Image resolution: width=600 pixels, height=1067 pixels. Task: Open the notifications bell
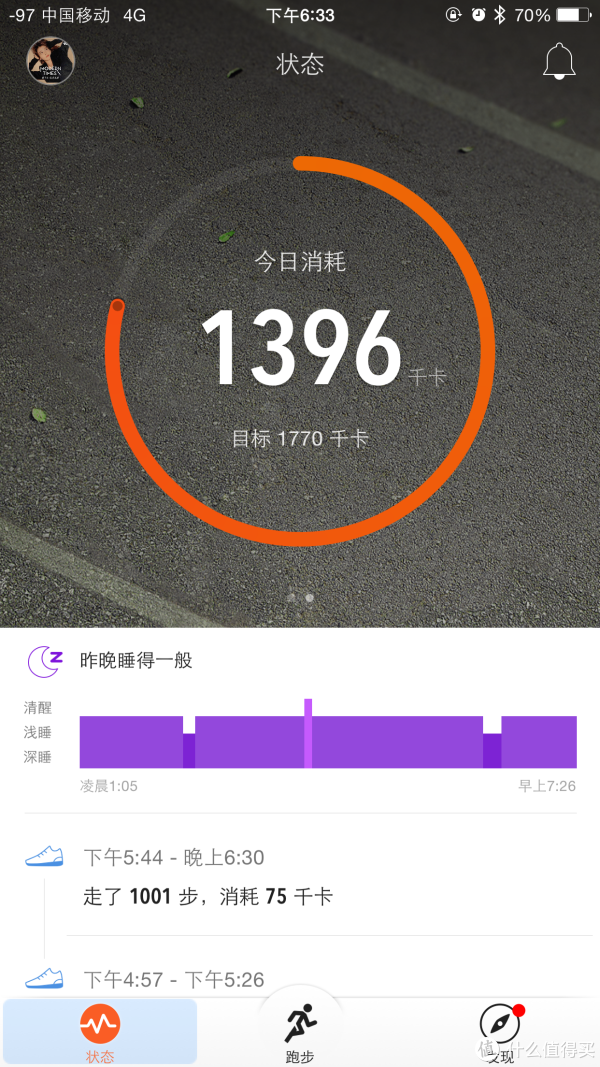tap(559, 62)
